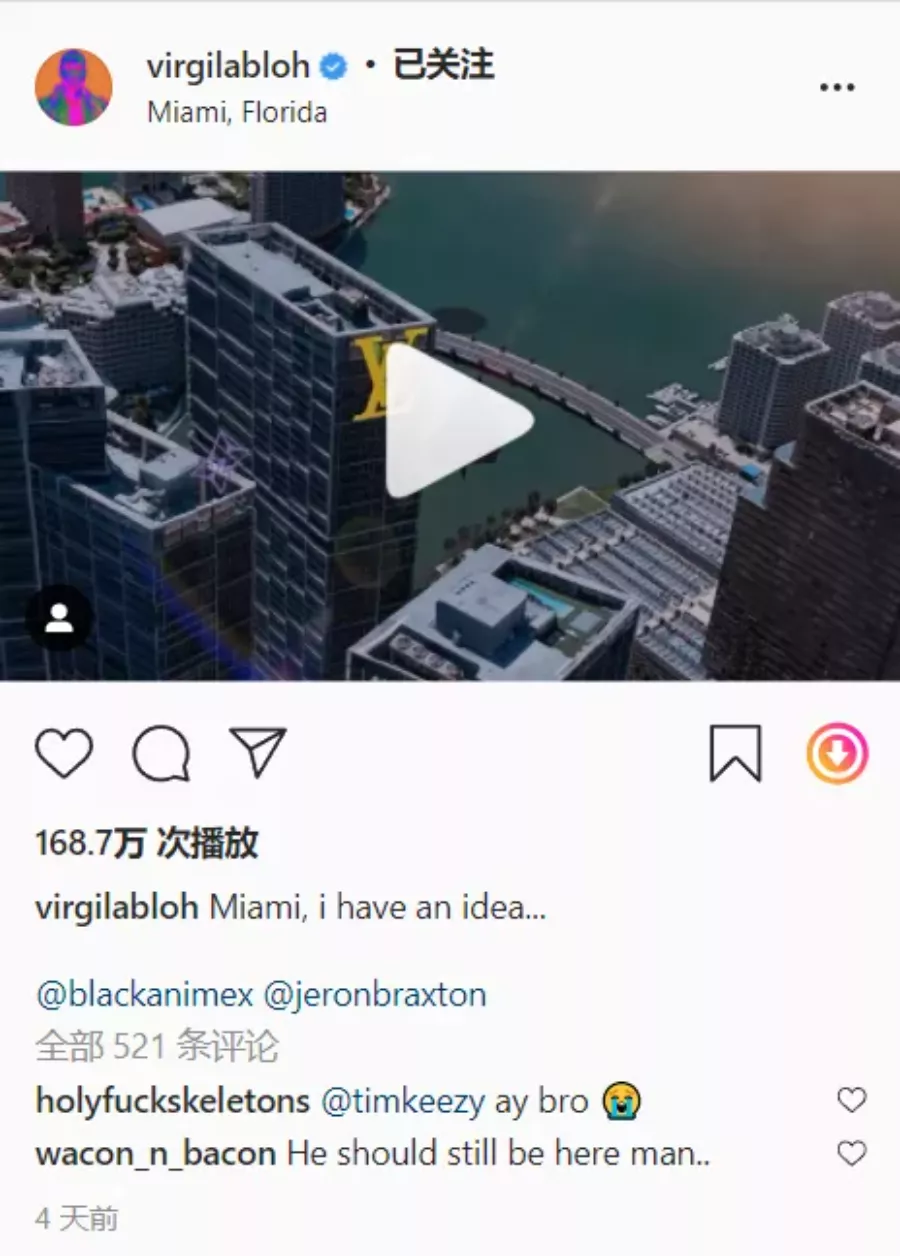Screen dimensions: 900x1256
Task: Open holyfuckskeletons' profile from the comment
Action: click(x=172, y=1101)
